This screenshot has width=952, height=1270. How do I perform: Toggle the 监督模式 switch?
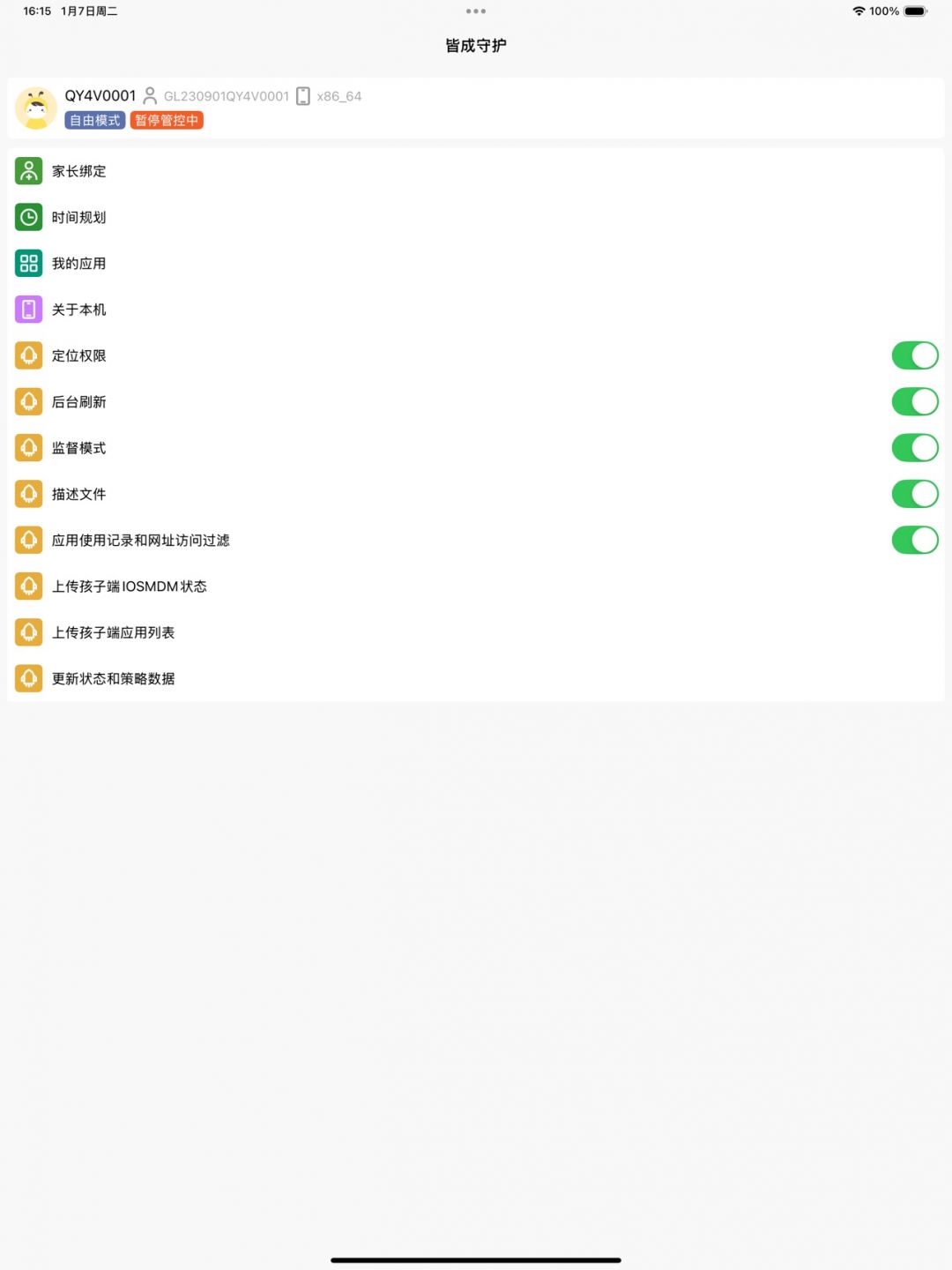[x=914, y=448]
